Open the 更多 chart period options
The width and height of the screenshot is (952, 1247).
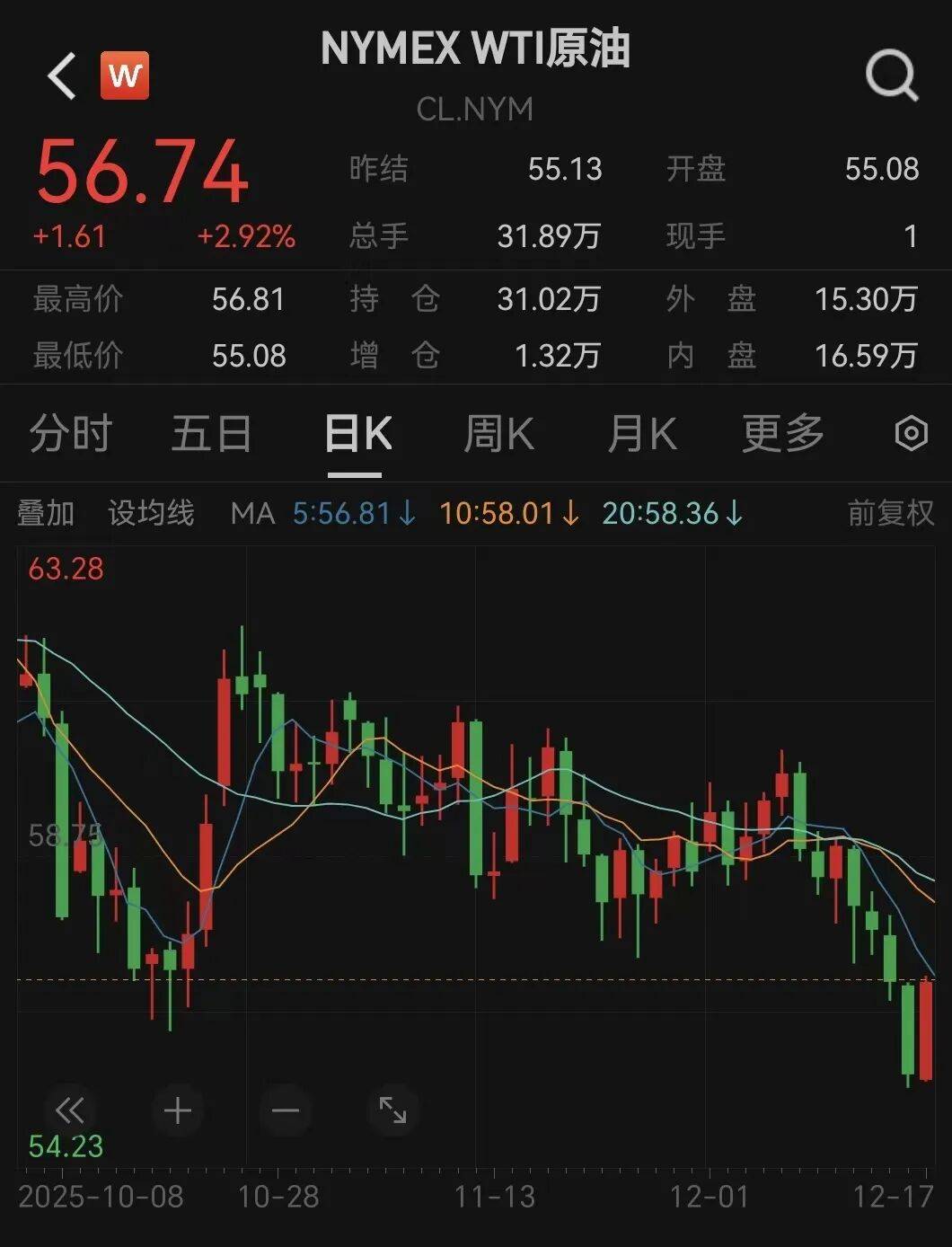point(783,435)
